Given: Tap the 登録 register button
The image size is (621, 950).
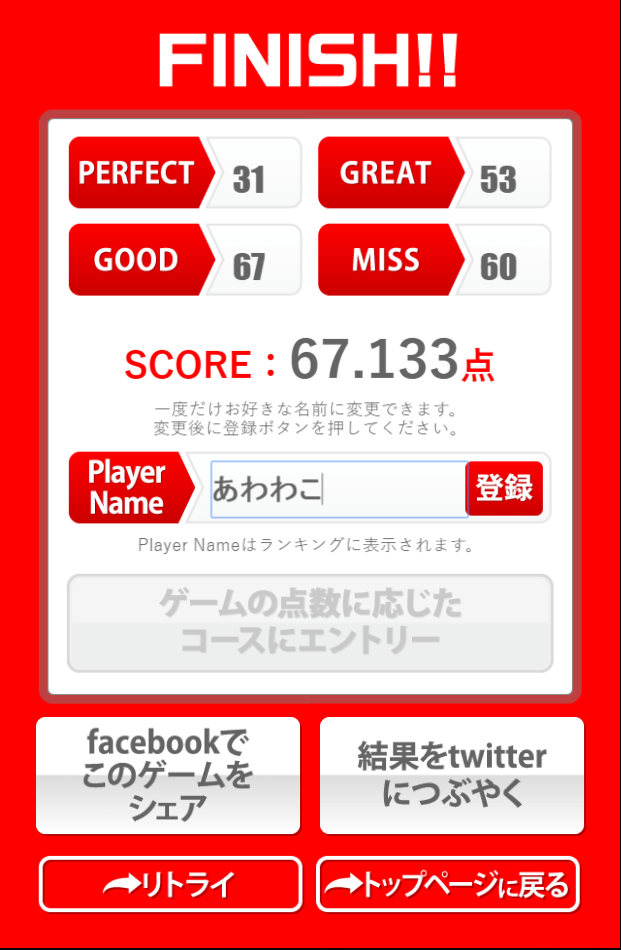Looking at the screenshot, I should coord(504,489).
